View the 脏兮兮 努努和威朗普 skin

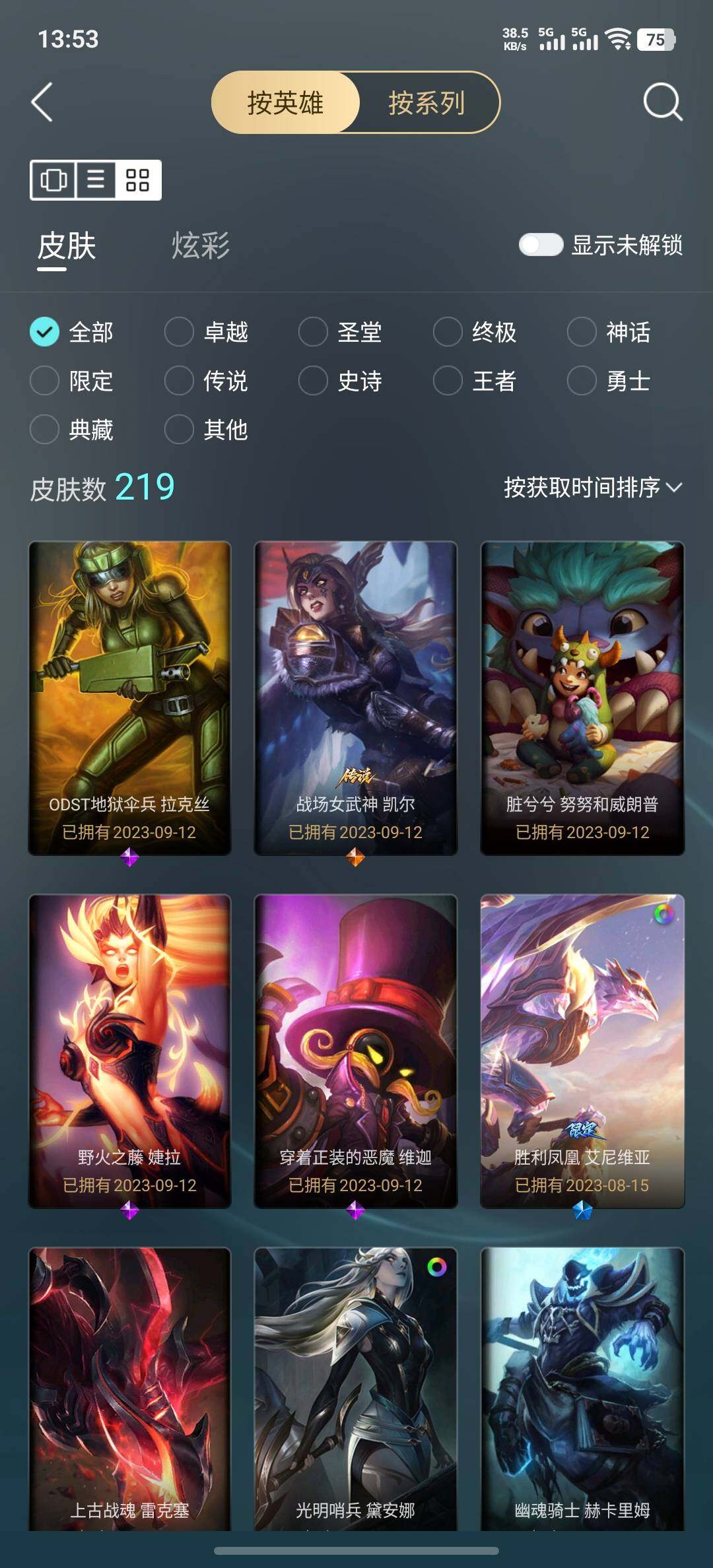point(582,698)
